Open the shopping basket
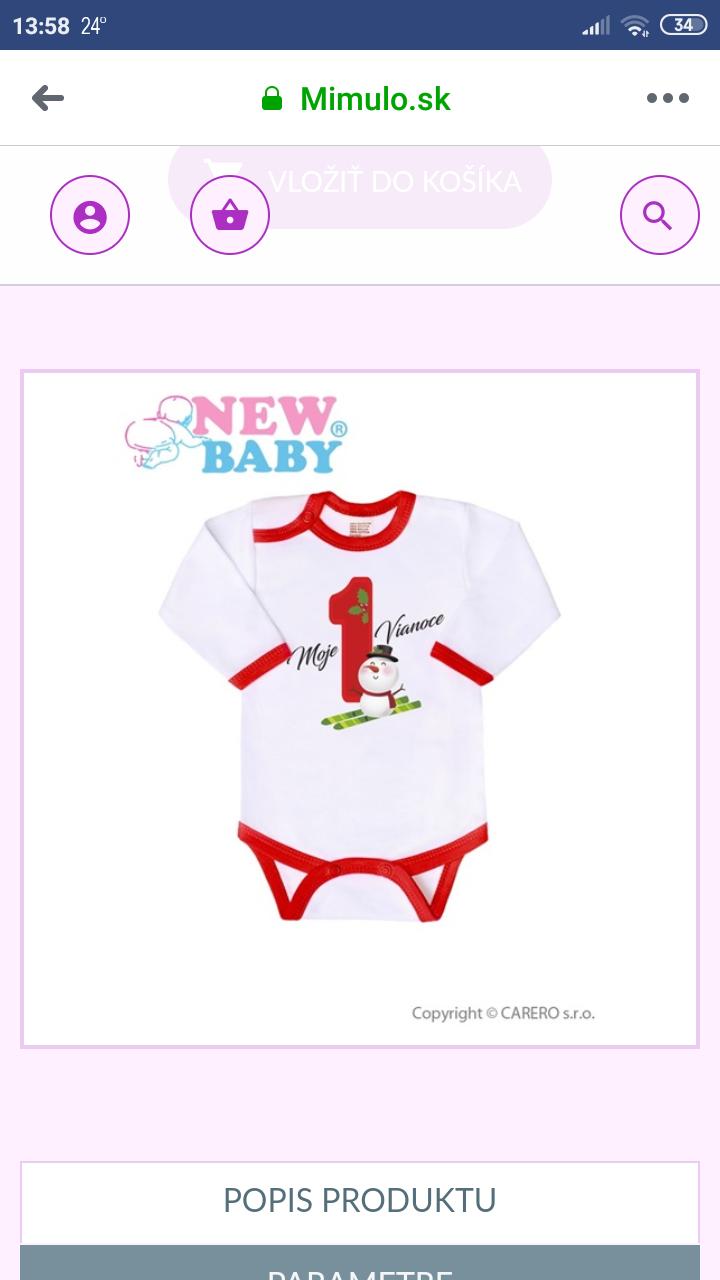The height and width of the screenshot is (1280, 720). coord(230,215)
